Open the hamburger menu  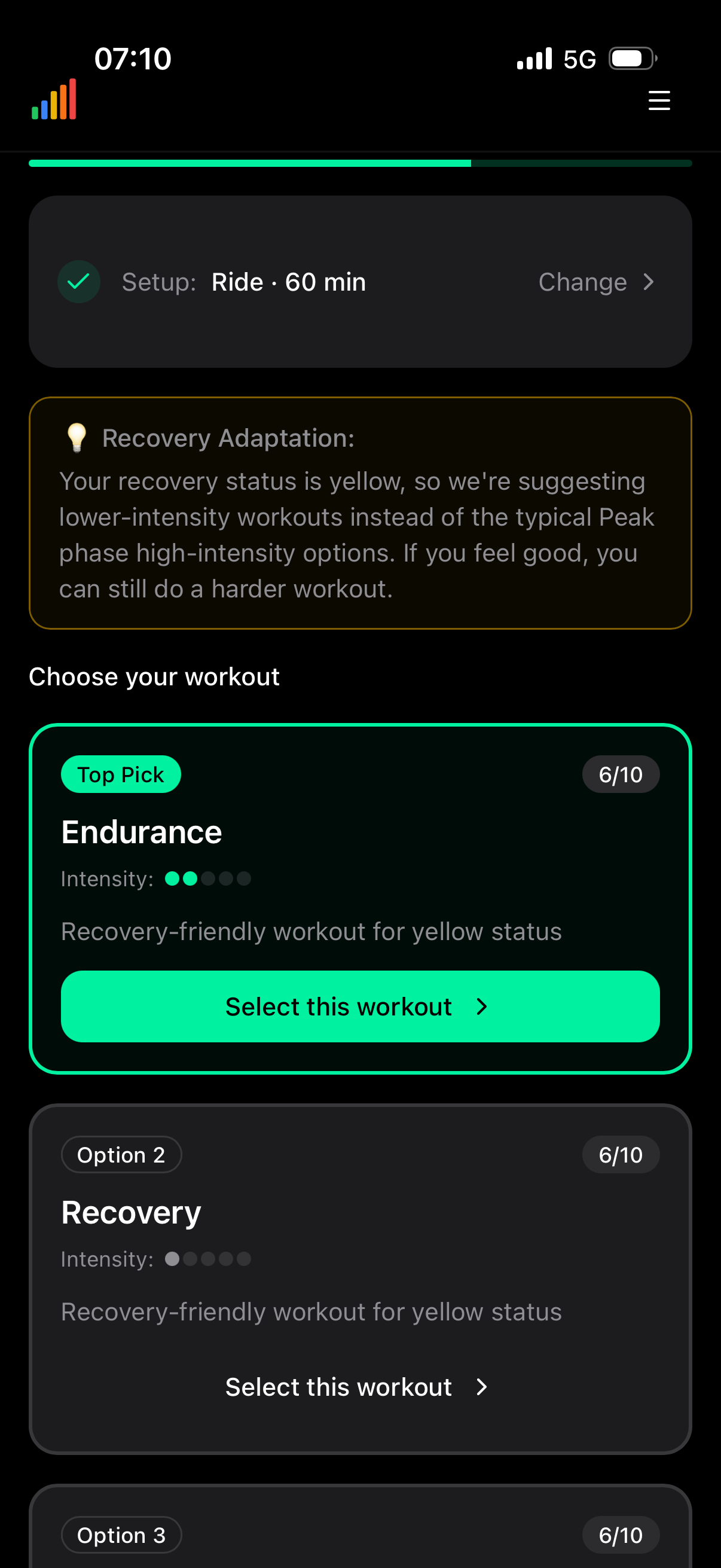click(x=658, y=100)
